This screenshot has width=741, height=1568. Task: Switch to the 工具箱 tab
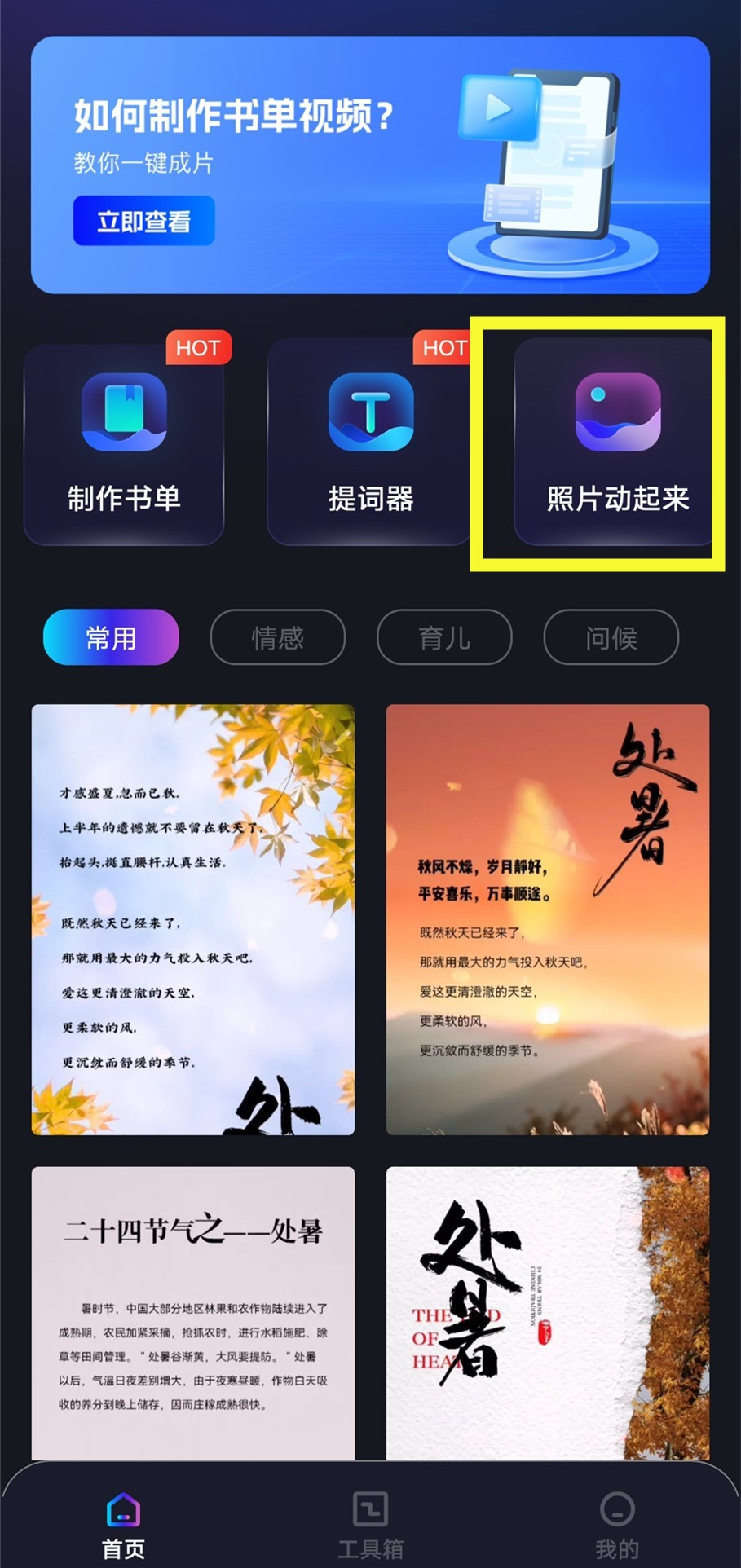pos(370,1526)
